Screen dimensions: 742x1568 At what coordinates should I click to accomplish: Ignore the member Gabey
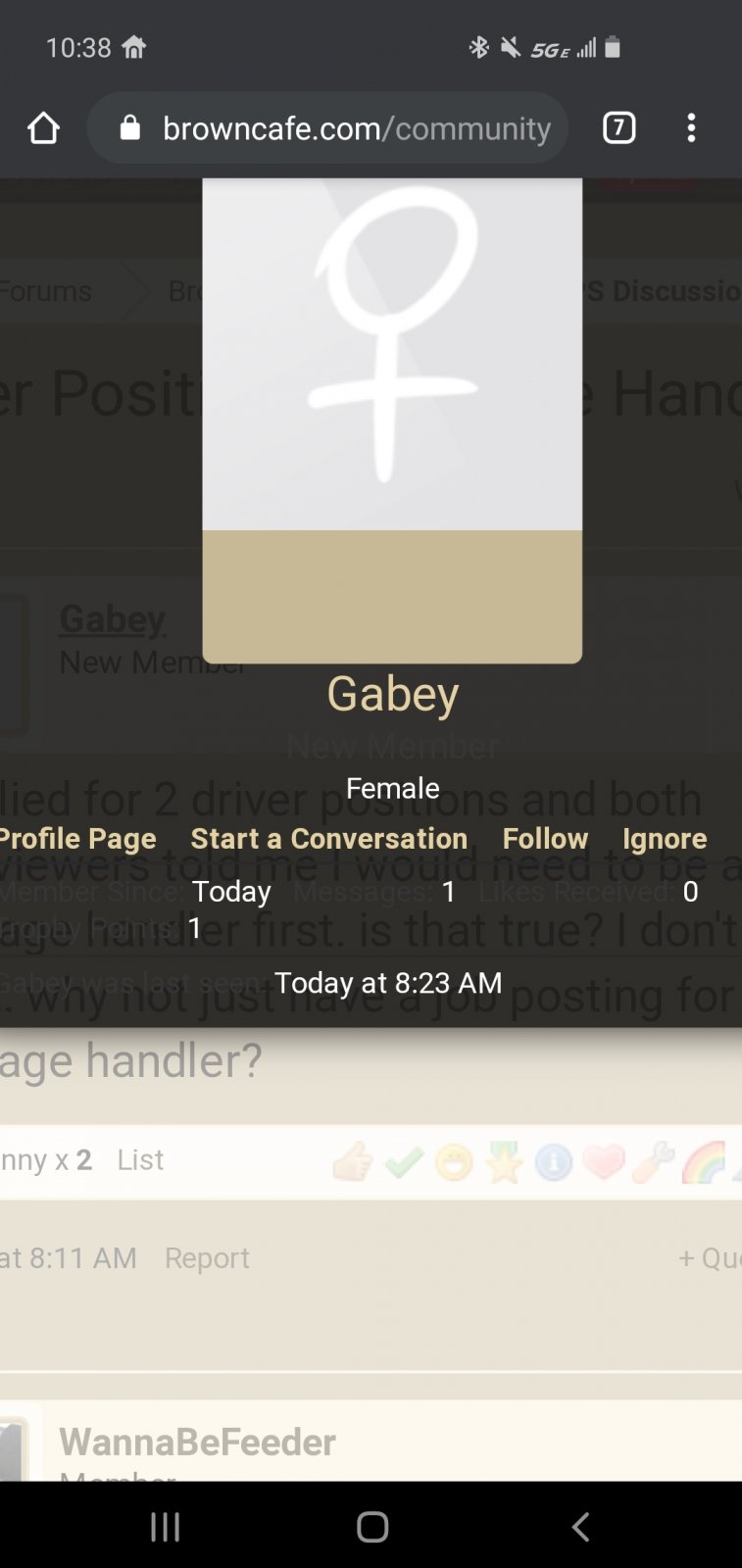665,839
